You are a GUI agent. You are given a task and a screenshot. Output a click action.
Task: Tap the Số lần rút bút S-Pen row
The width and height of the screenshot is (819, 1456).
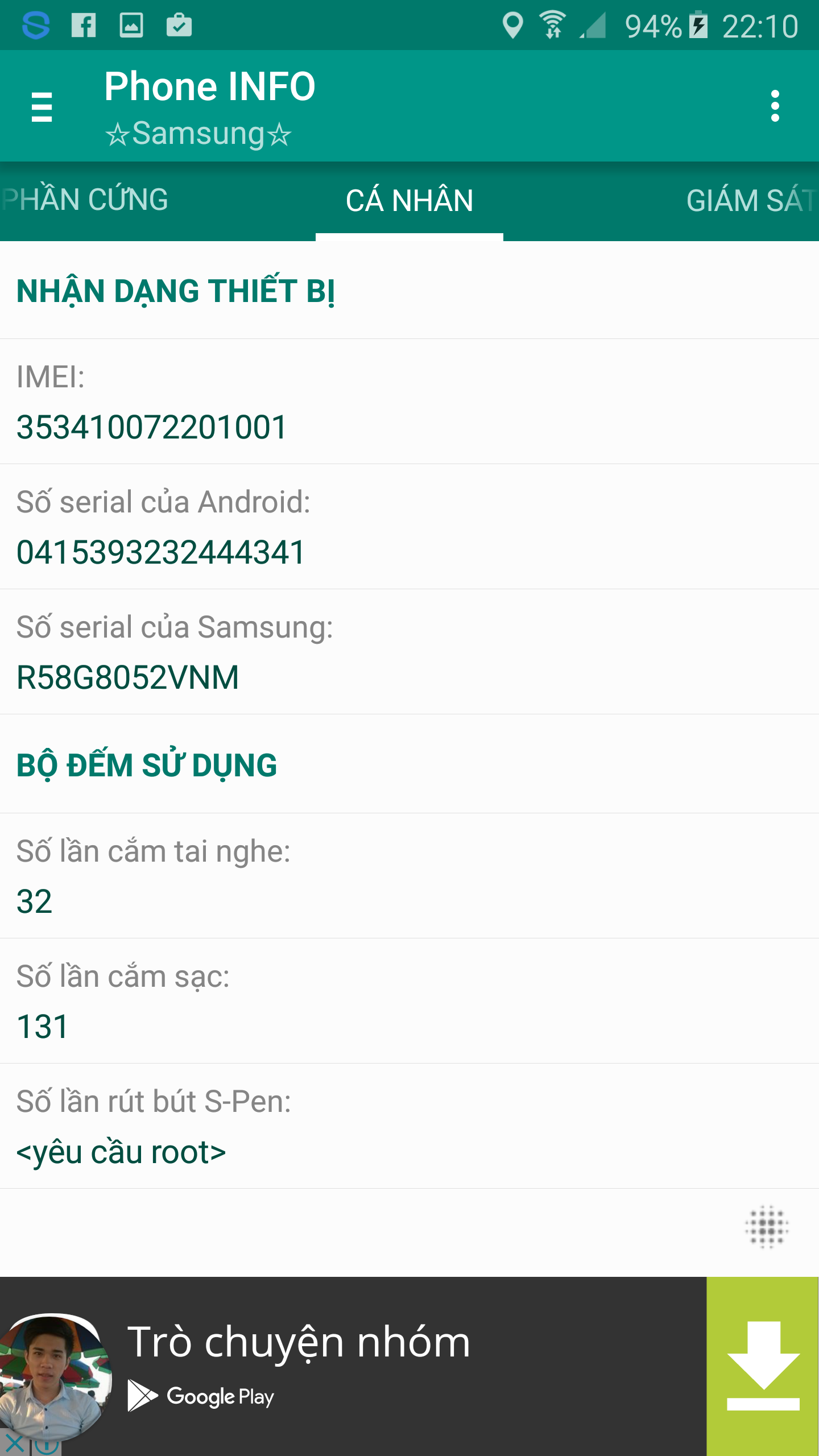coord(409,1126)
